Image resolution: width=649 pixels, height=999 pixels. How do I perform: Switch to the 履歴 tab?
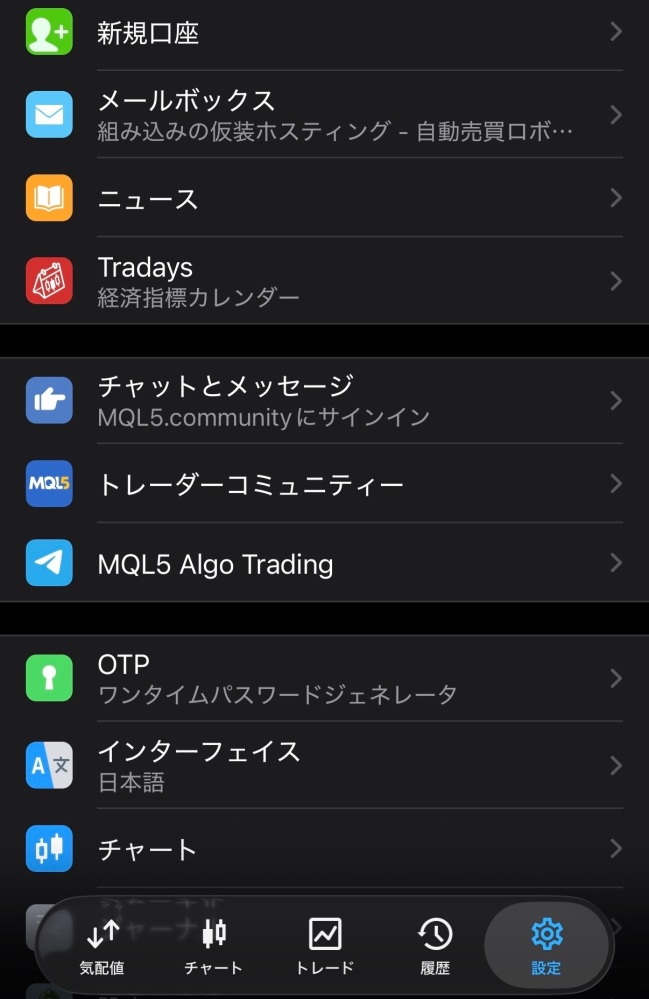(435, 945)
